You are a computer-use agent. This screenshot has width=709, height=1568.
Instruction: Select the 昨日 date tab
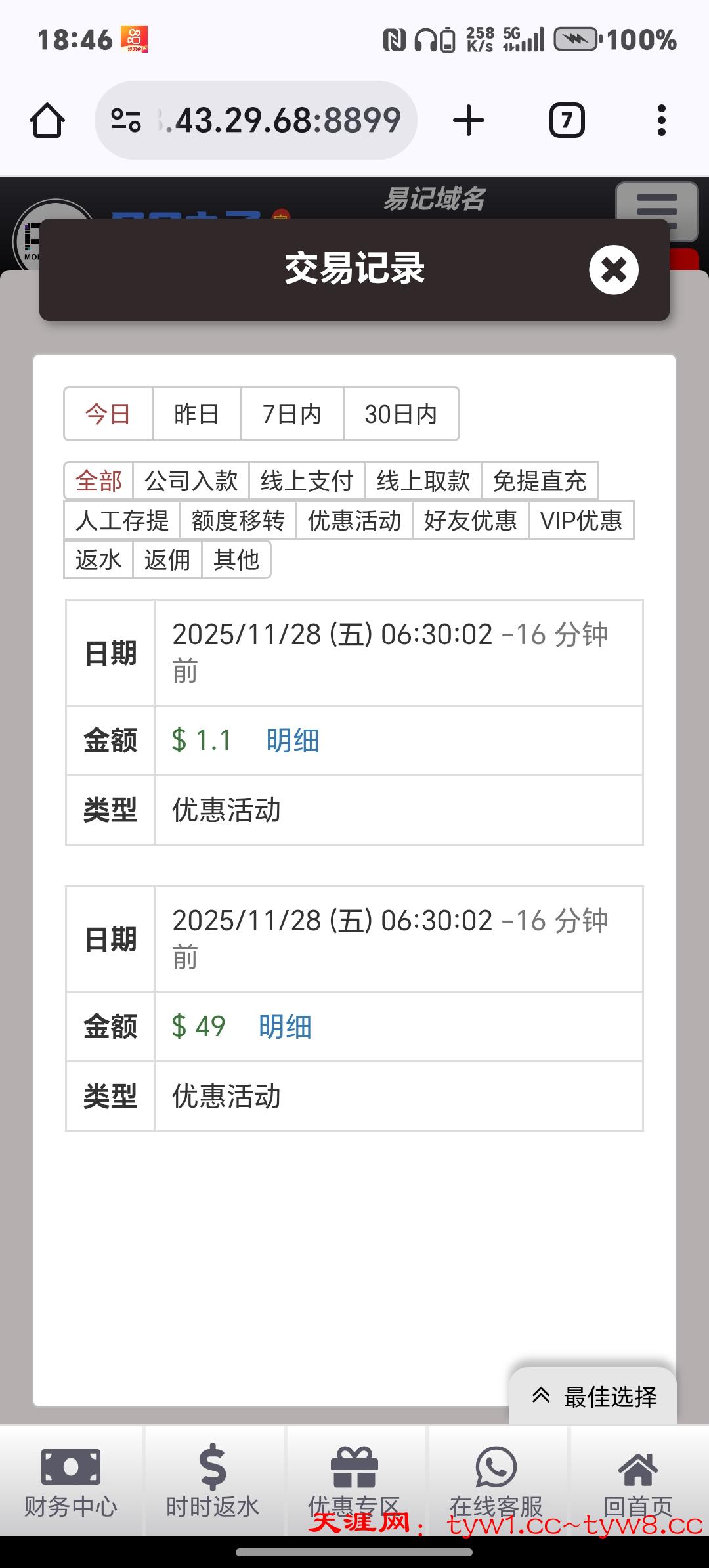[x=195, y=414]
